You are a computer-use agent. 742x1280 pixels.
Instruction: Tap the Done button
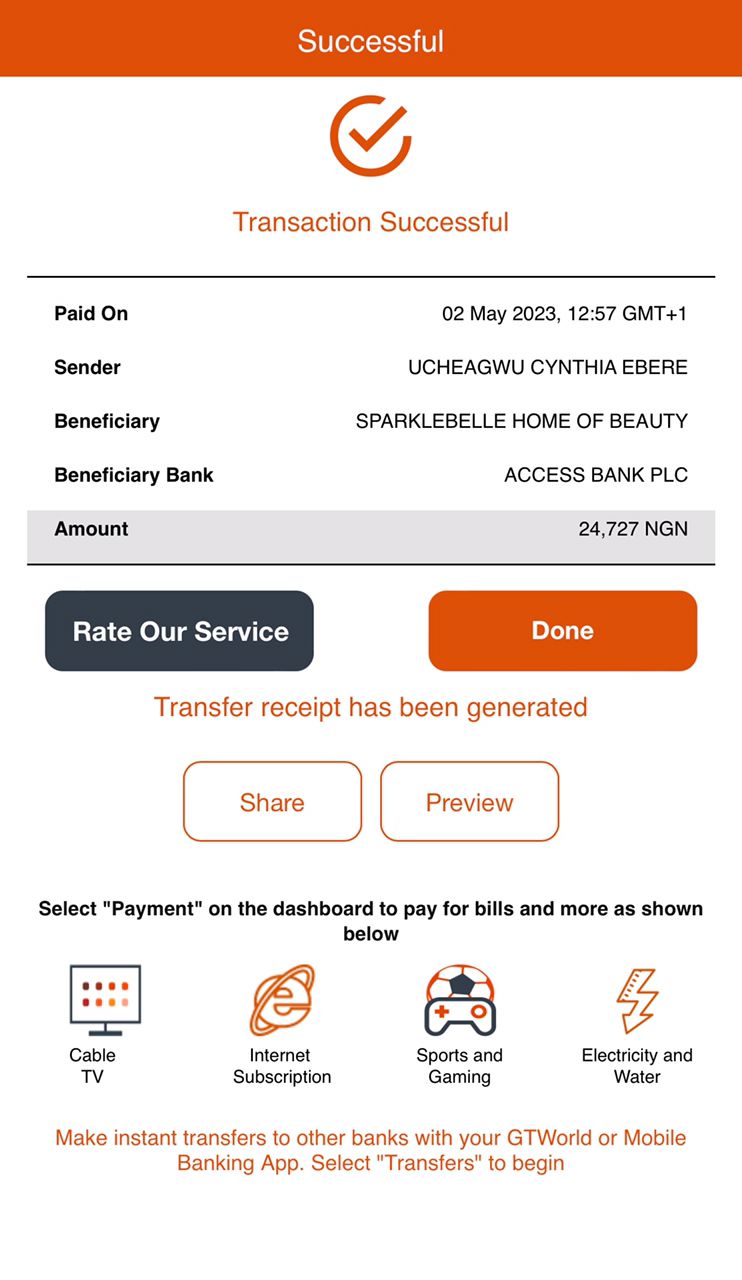point(562,631)
